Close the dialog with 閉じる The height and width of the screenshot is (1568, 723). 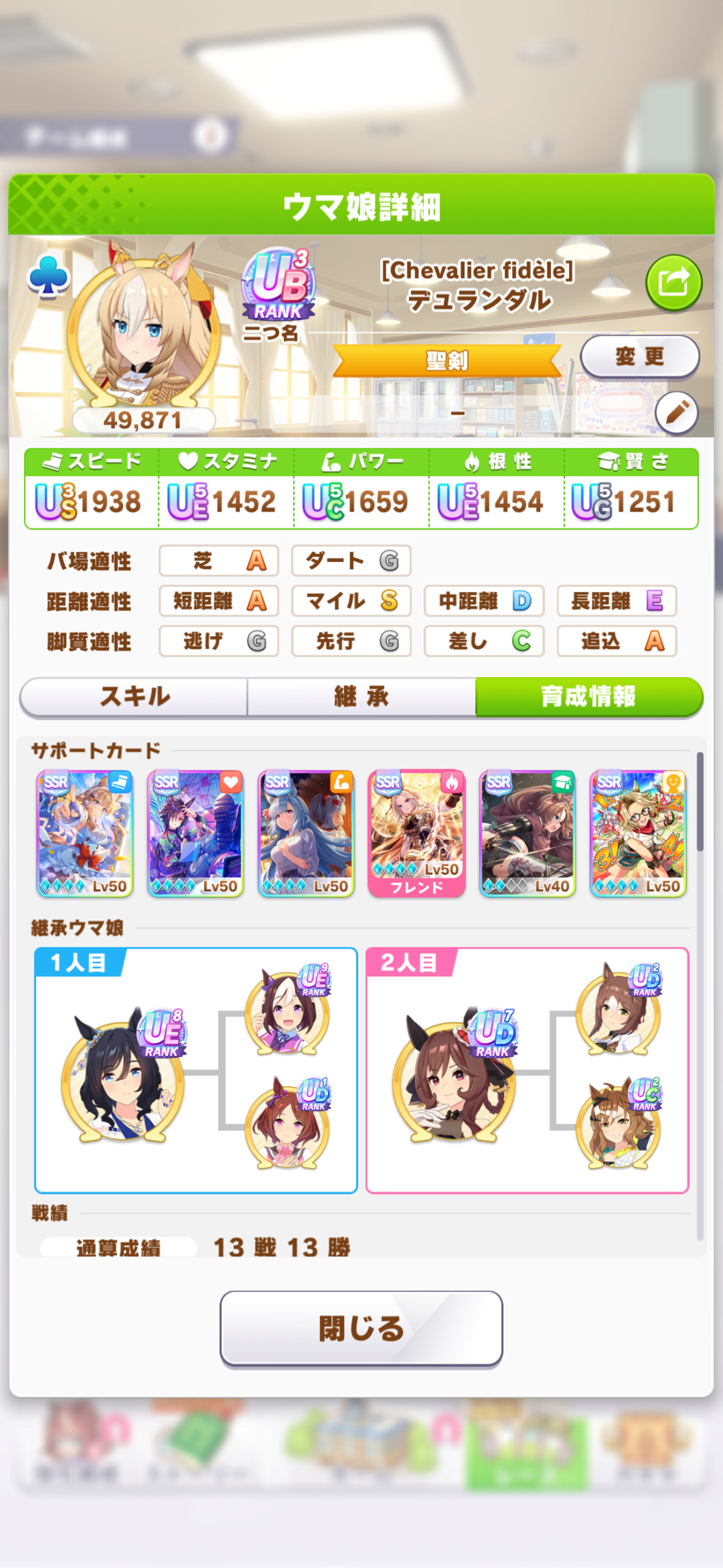coord(361,1329)
